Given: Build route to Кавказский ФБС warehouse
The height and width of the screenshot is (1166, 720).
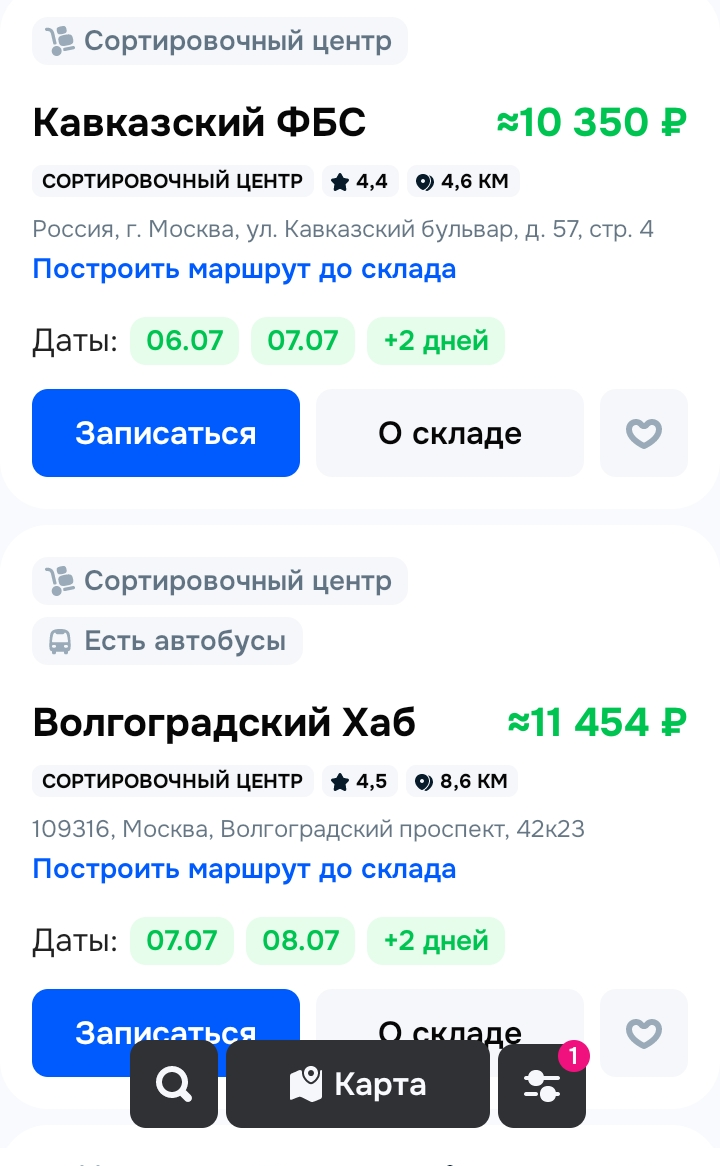Looking at the screenshot, I should point(244,268).
